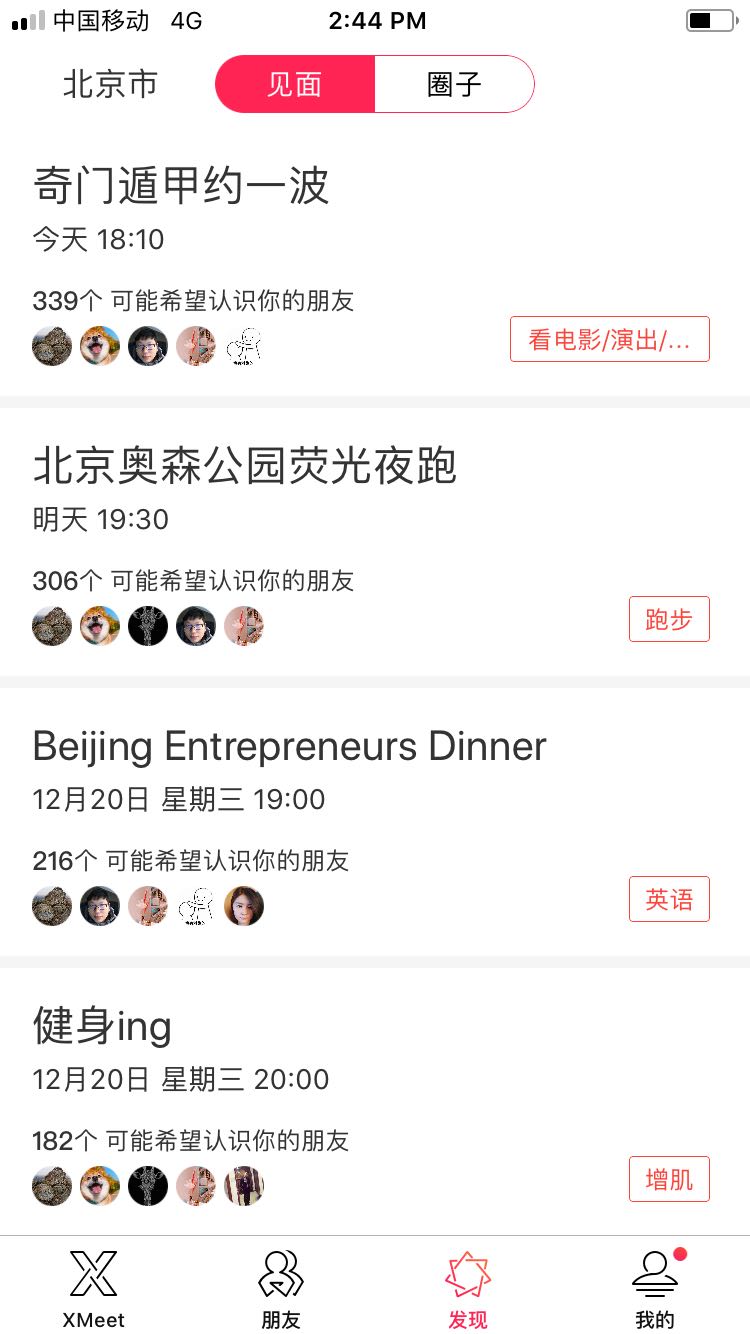750x1334 pixels.
Task: Go to the XMeet tab
Action: point(94,1288)
